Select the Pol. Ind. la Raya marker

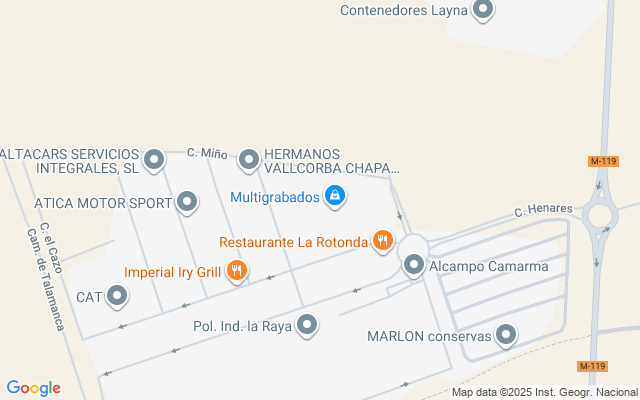[307, 325]
